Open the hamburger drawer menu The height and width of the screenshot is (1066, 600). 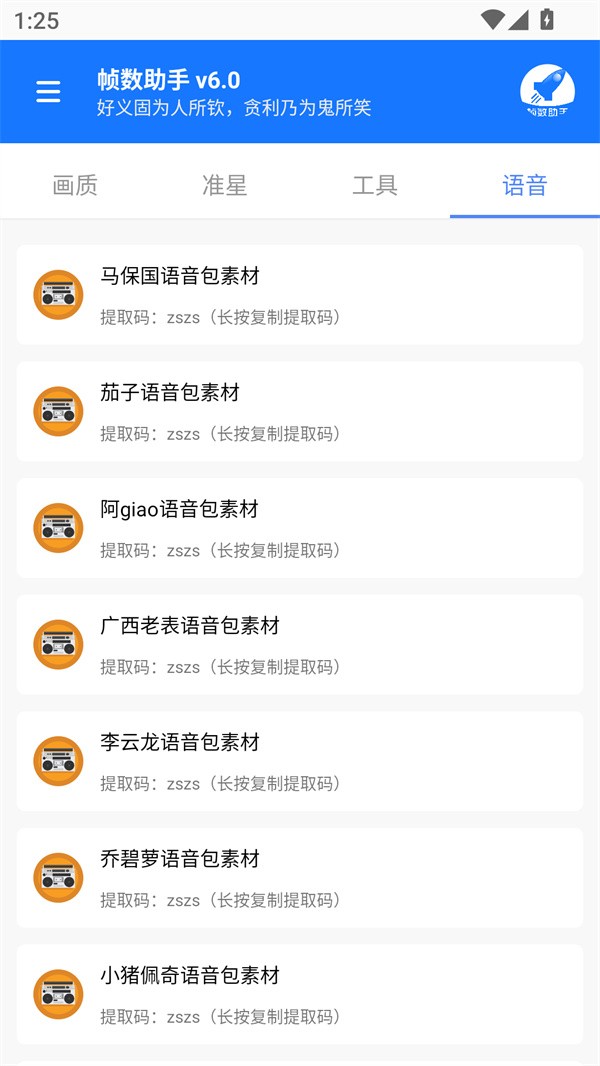48,92
